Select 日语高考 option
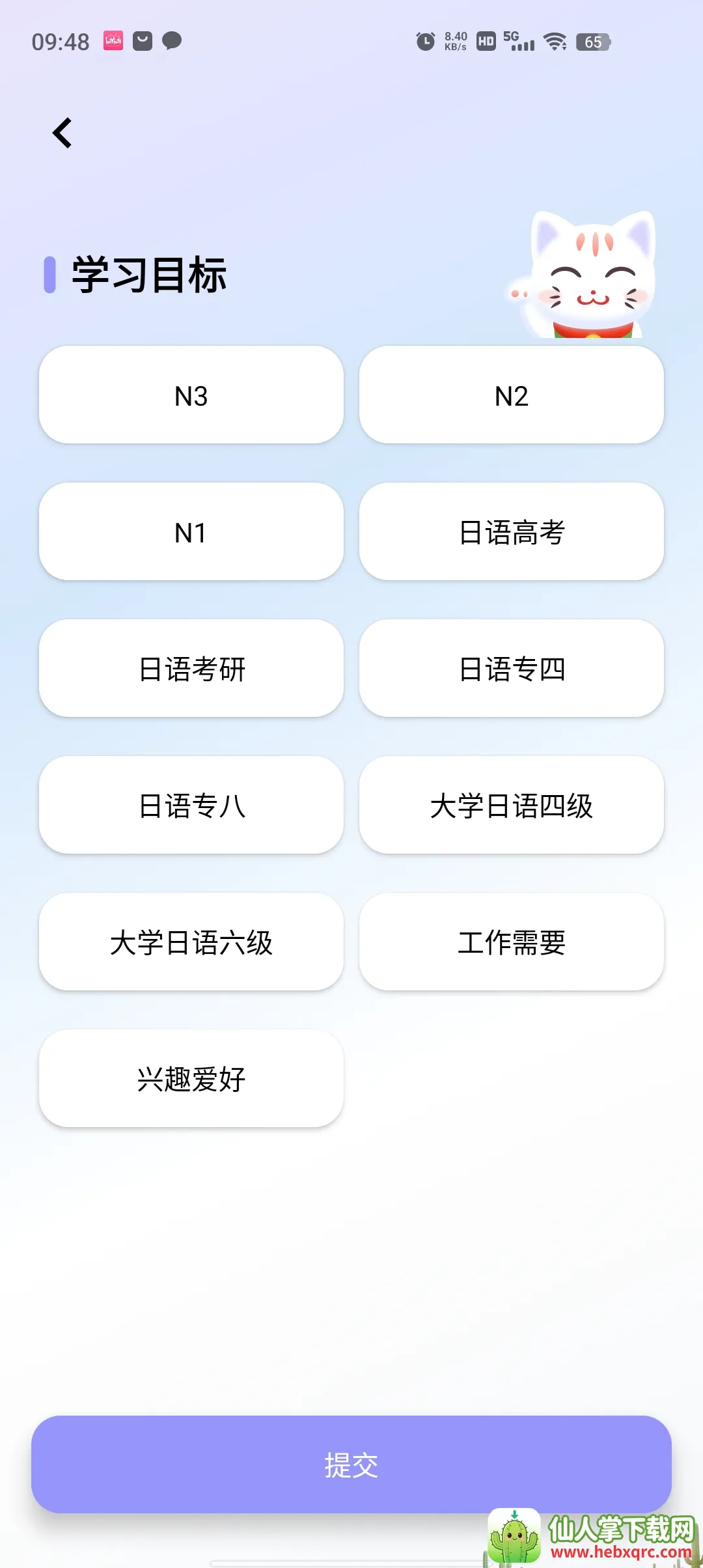703x1568 pixels. (512, 532)
